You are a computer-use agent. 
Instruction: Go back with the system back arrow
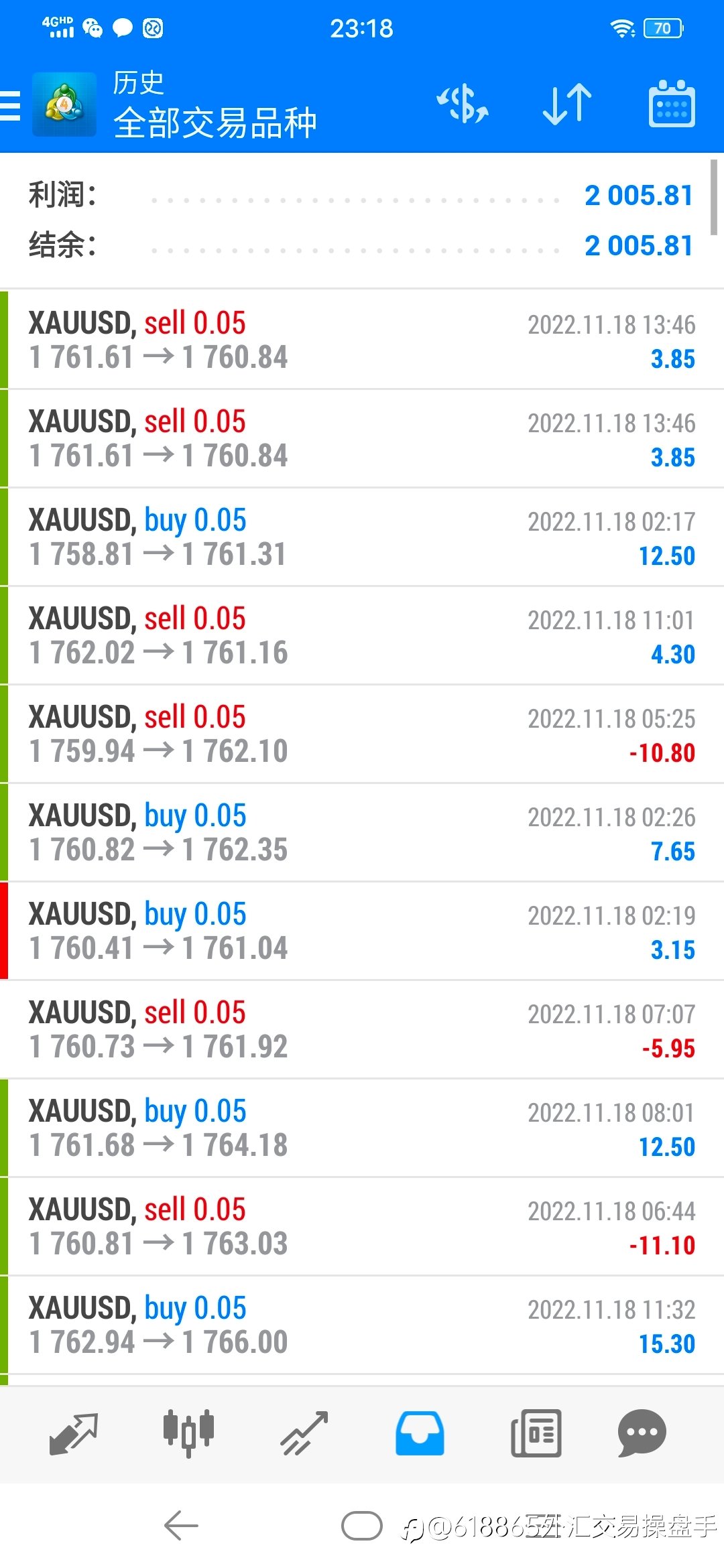(x=181, y=1526)
